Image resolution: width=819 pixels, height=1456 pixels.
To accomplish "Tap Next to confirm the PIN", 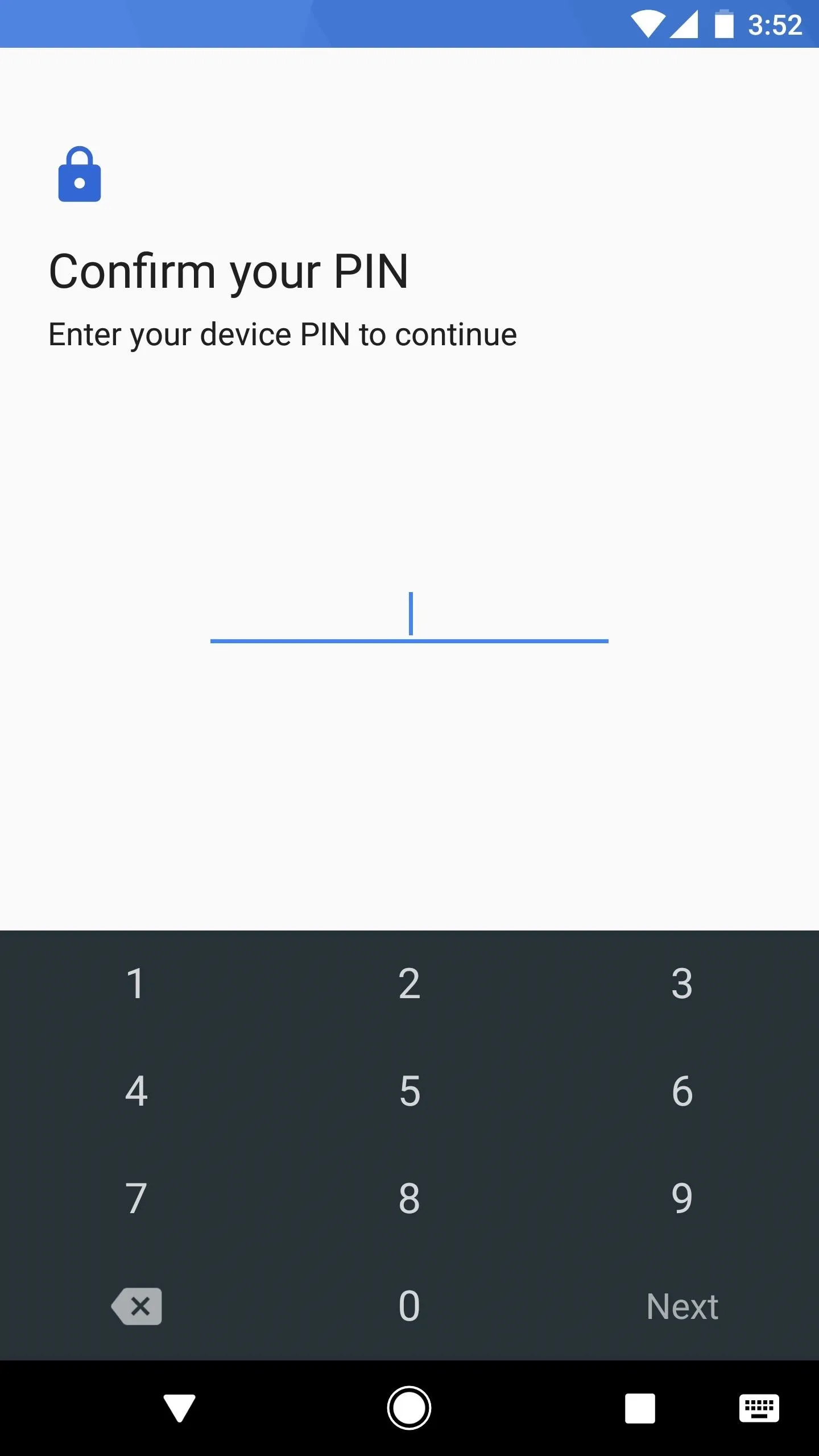I will click(x=682, y=1306).
